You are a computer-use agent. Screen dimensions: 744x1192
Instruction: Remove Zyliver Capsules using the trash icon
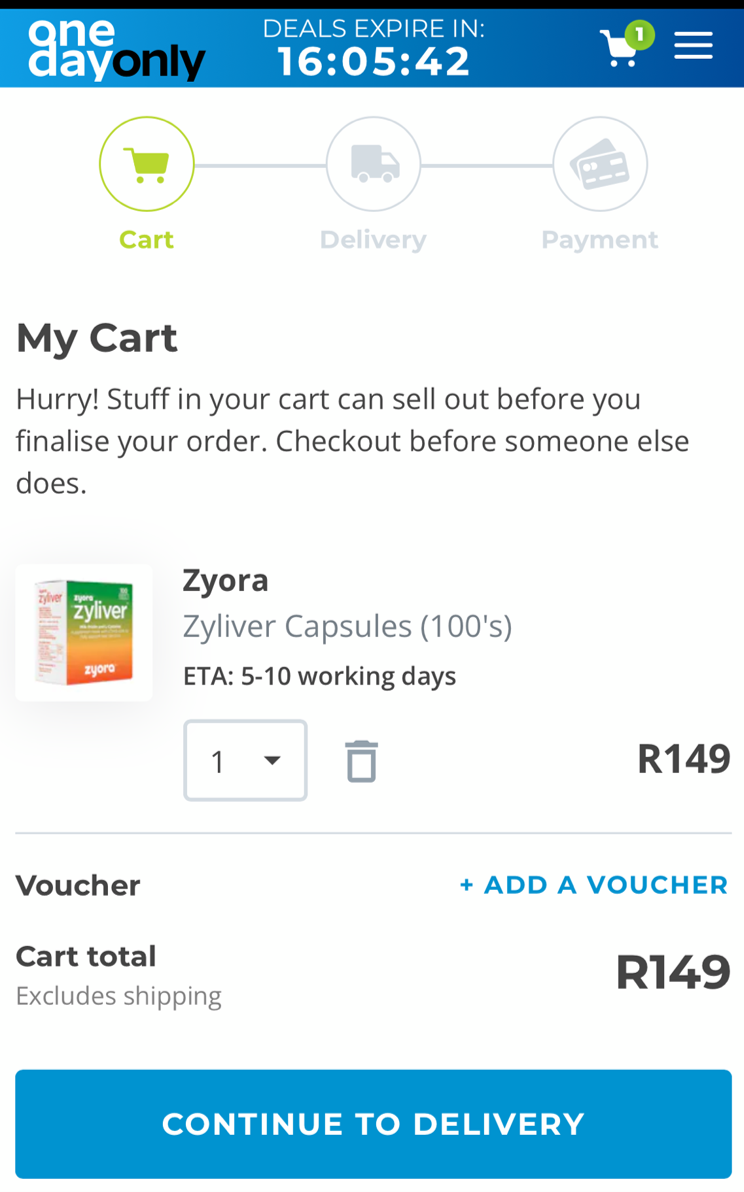(x=361, y=760)
